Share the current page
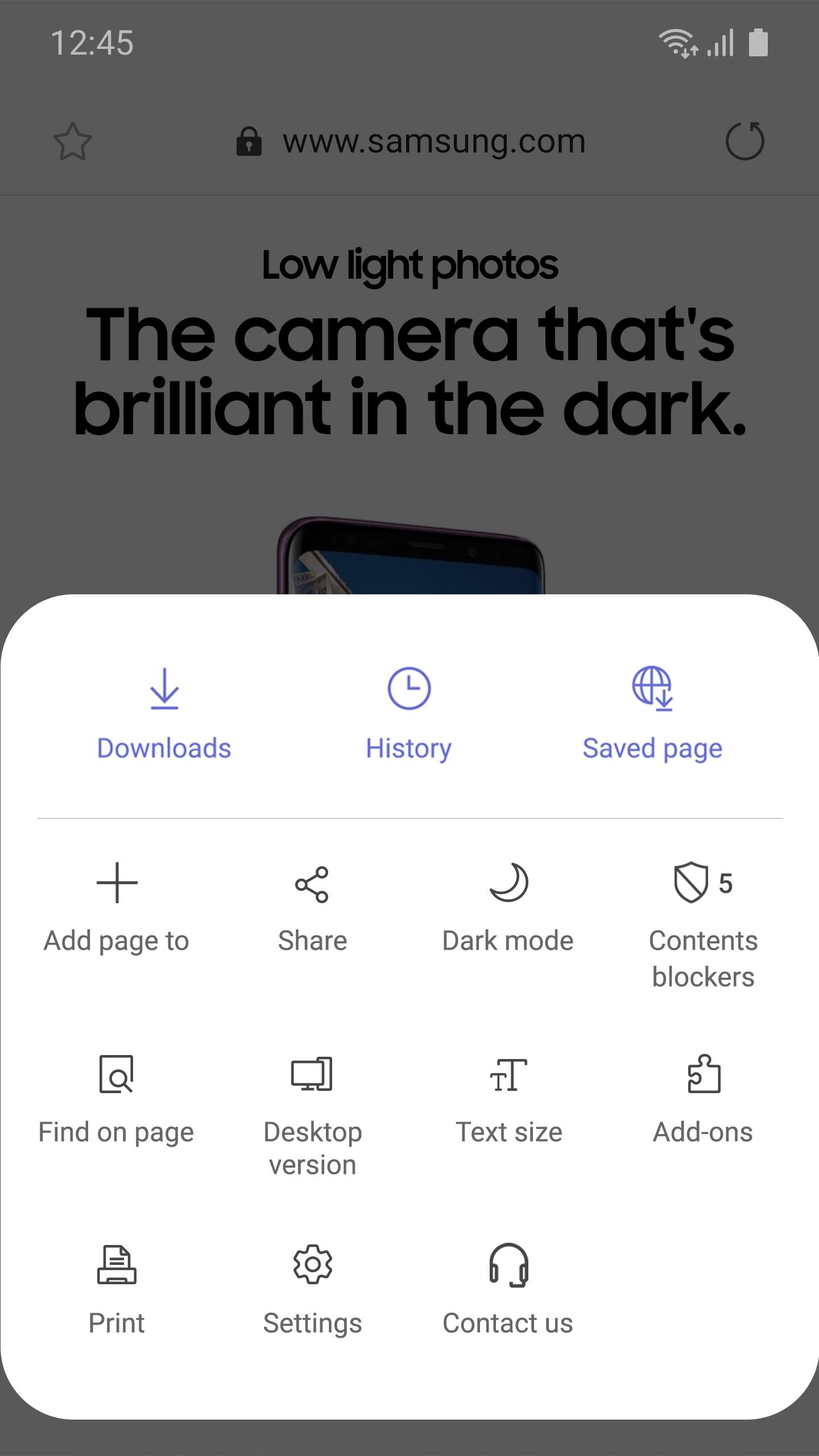The image size is (819, 1456). pyautogui.click(x=312, y=908)
